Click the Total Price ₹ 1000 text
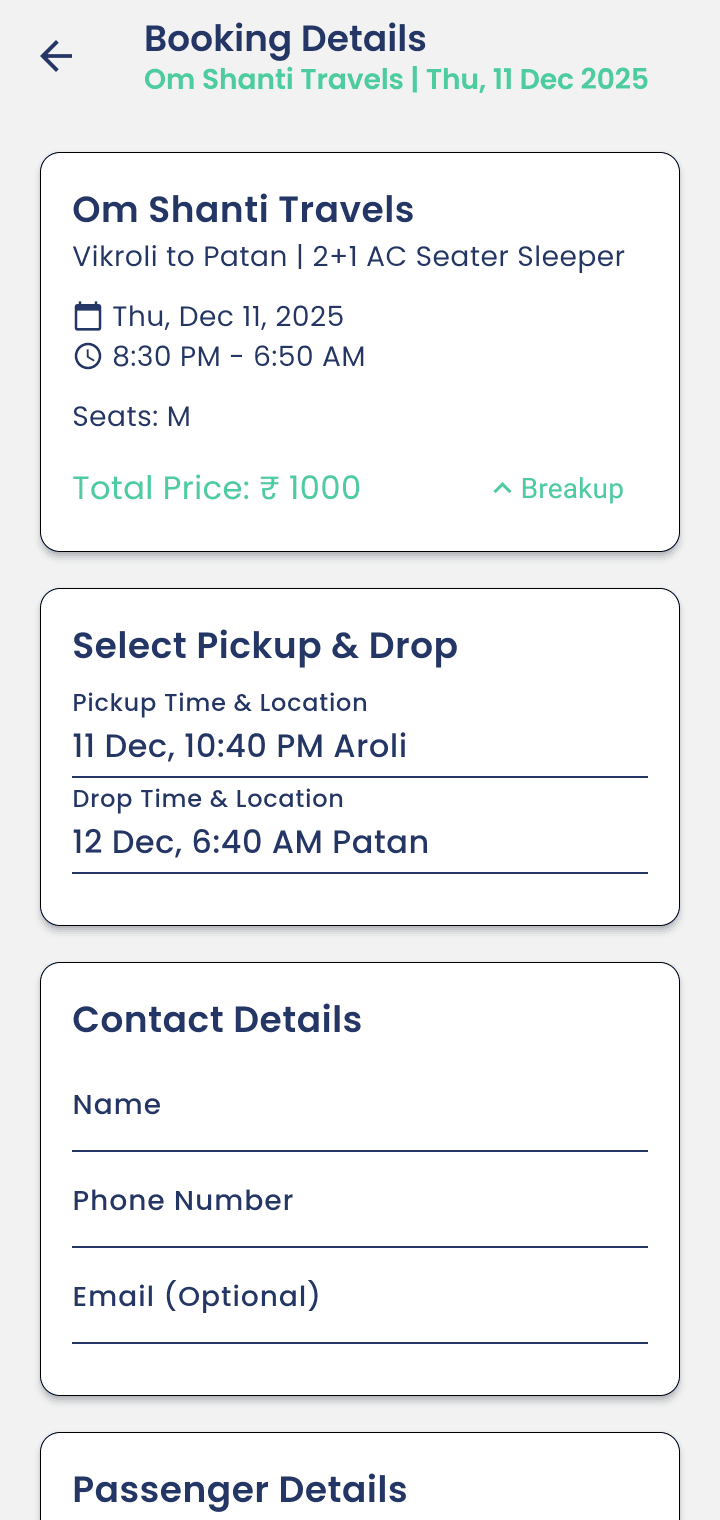Viewport: 720px width, 1520px height. (x=216, y=488)
